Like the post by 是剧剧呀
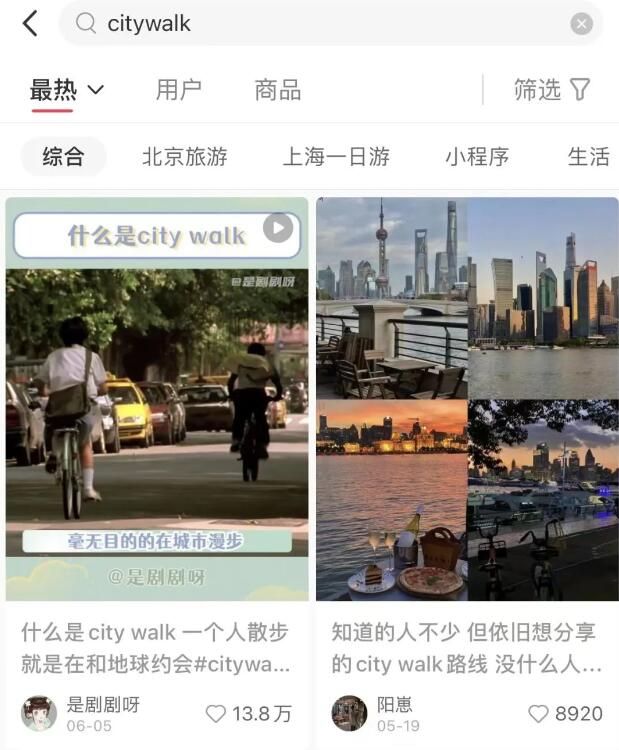 click(x=216, y=714)
